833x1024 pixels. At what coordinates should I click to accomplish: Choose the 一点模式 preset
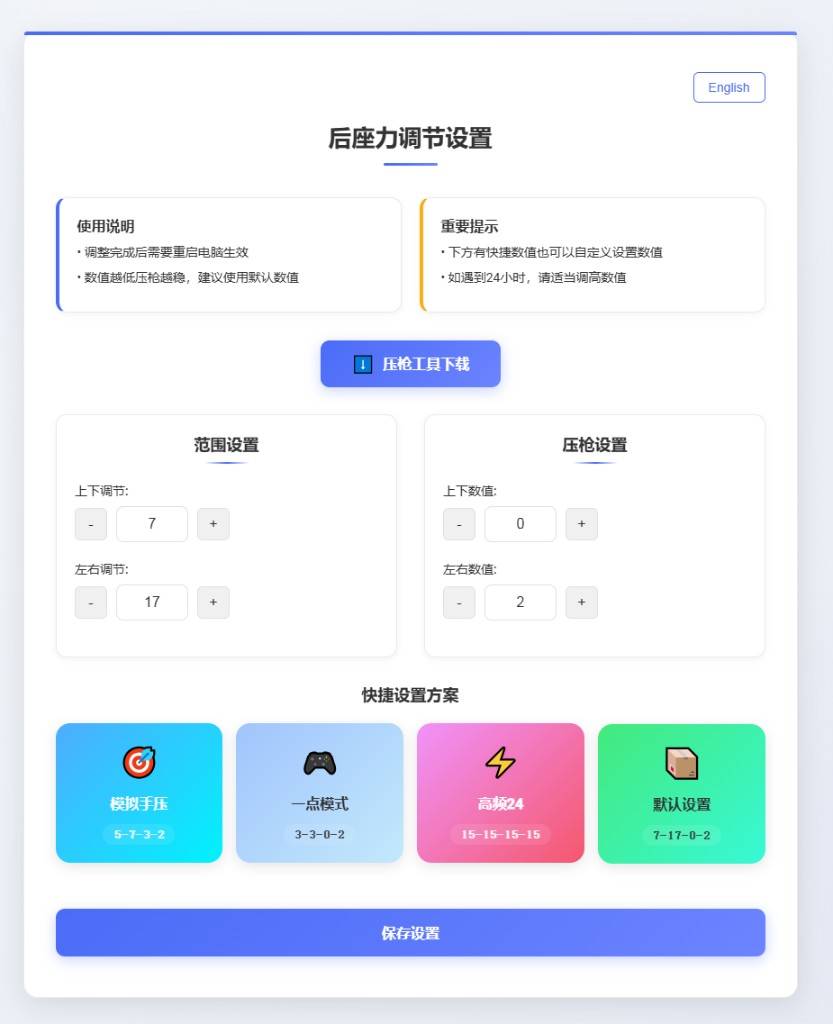pos(319,792)
